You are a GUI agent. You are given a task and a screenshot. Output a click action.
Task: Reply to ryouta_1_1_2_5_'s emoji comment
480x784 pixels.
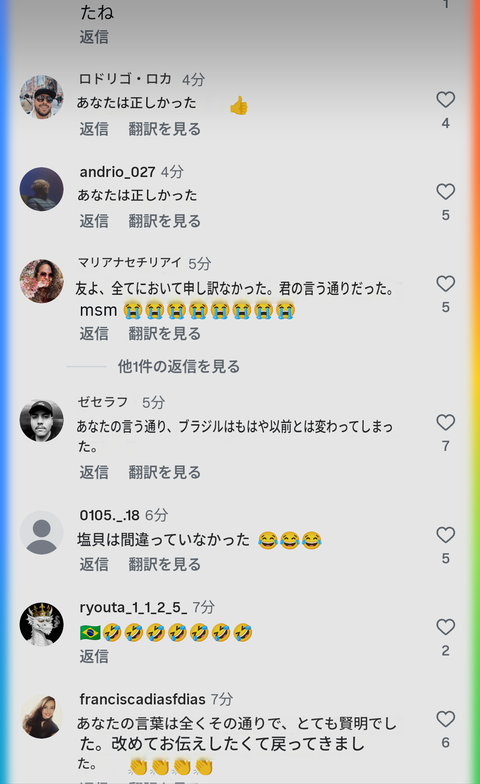click(94, 656)
